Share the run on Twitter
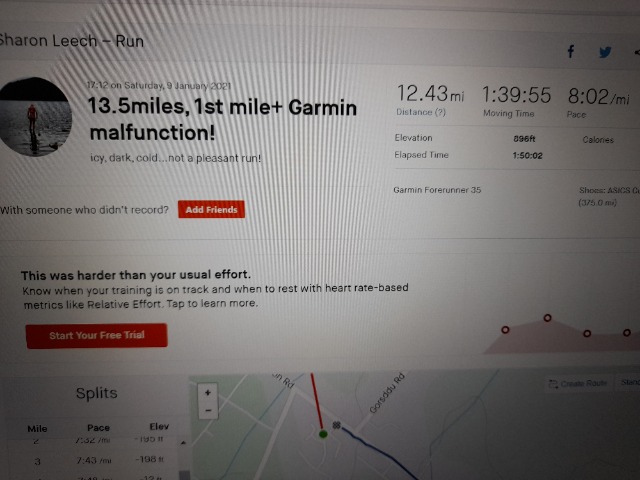 pyautogui.click(x=605, y=52)
